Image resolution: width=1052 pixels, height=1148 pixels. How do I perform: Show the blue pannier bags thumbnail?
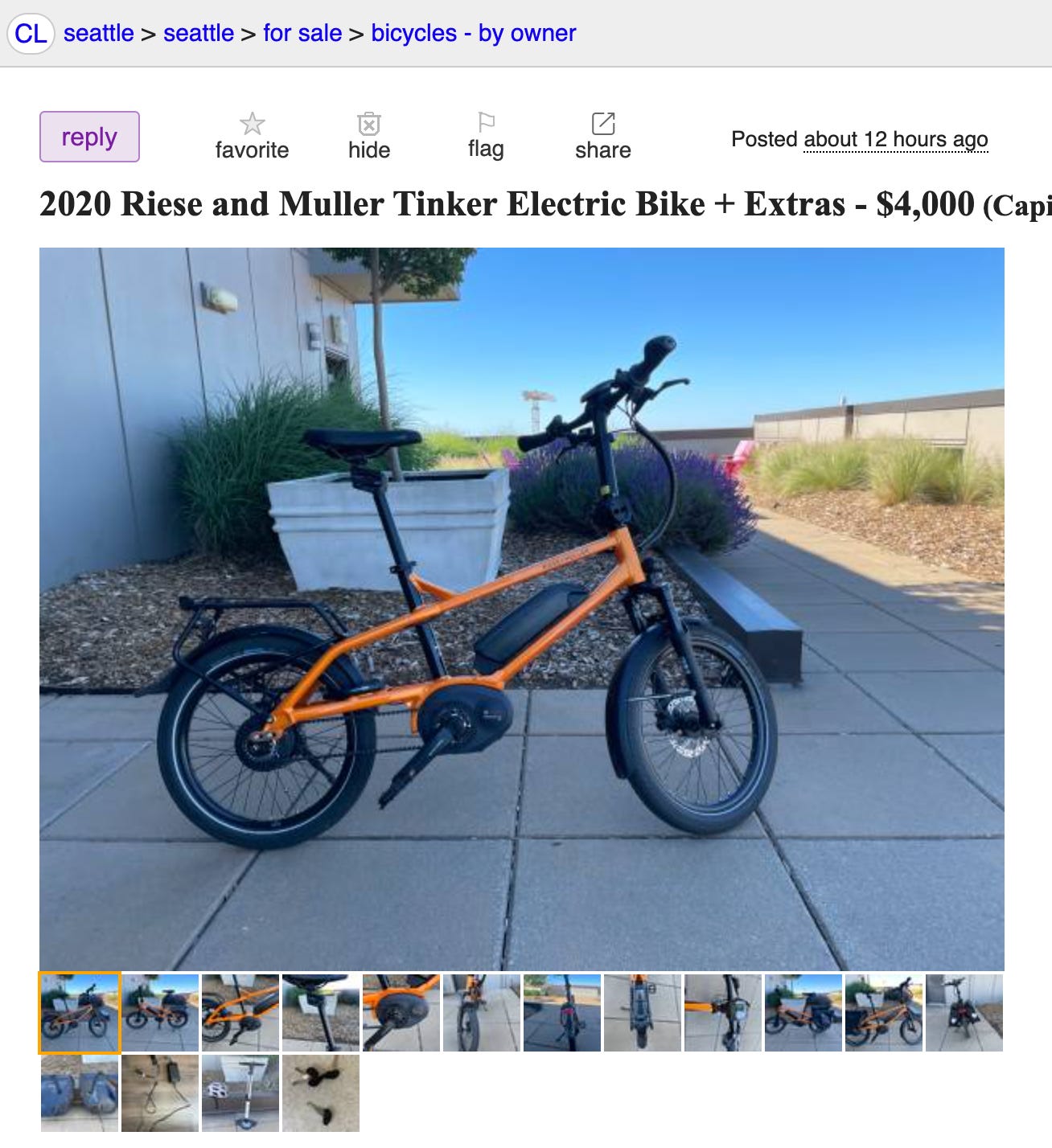pos(80,1093)
